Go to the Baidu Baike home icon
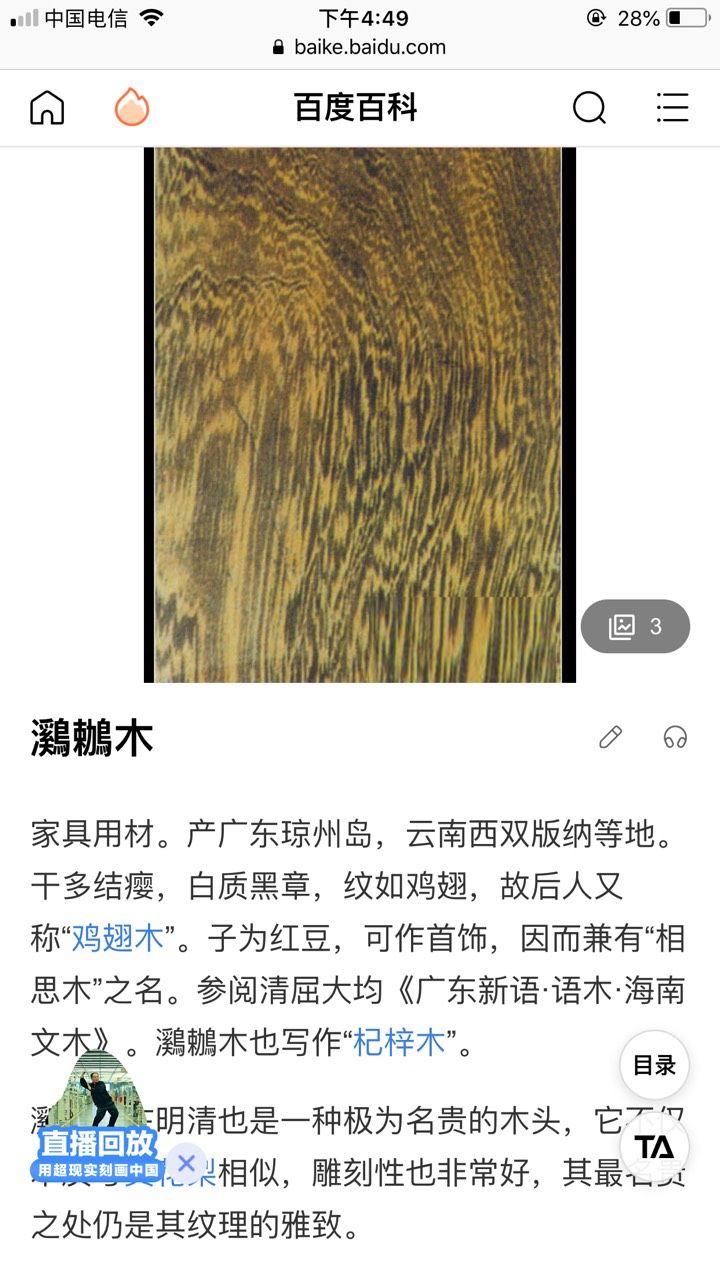This screenshot has height=1280, width=720. [47, 107]
